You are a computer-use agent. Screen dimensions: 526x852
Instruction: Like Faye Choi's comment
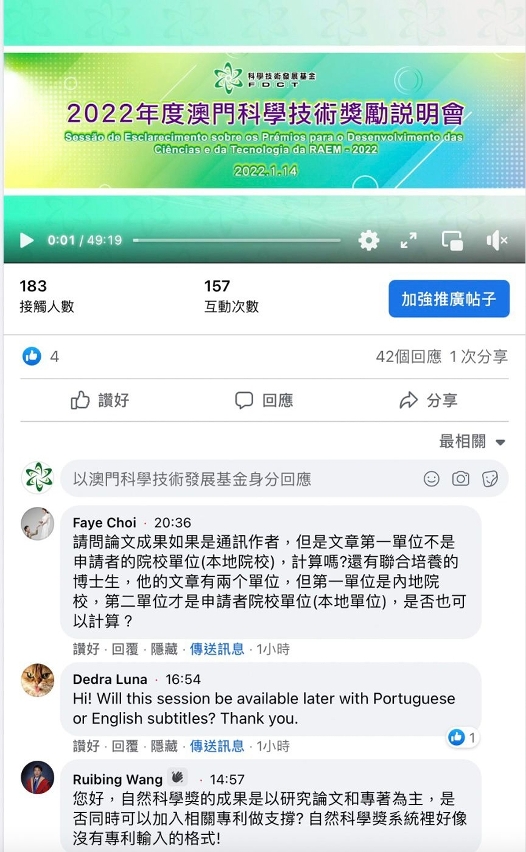coord(86,649)
